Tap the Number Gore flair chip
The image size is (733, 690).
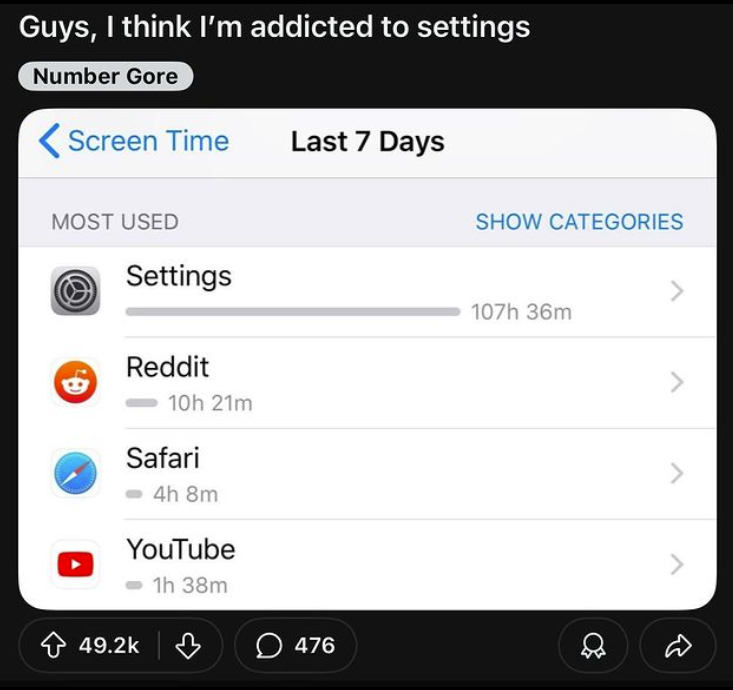(x=105, y=76)
